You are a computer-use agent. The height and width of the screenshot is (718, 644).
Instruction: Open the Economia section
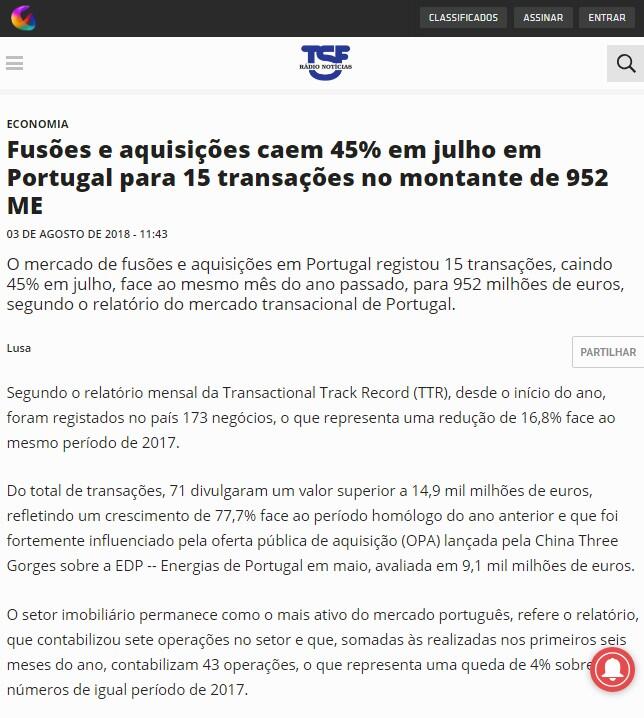click(37, 124)
